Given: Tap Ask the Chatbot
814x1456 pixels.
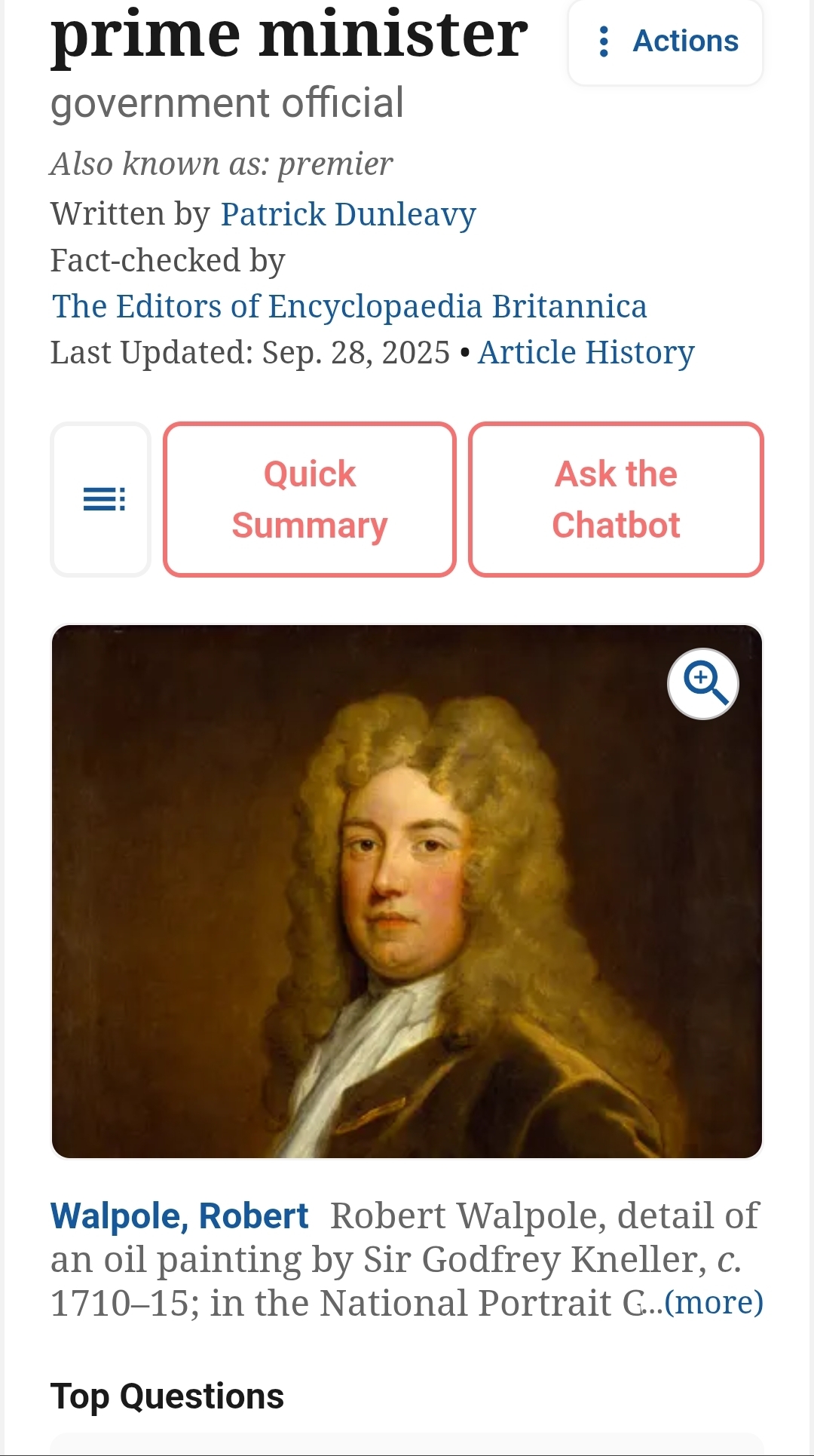Looking at the screenshot, I should (x=616, y=499).
